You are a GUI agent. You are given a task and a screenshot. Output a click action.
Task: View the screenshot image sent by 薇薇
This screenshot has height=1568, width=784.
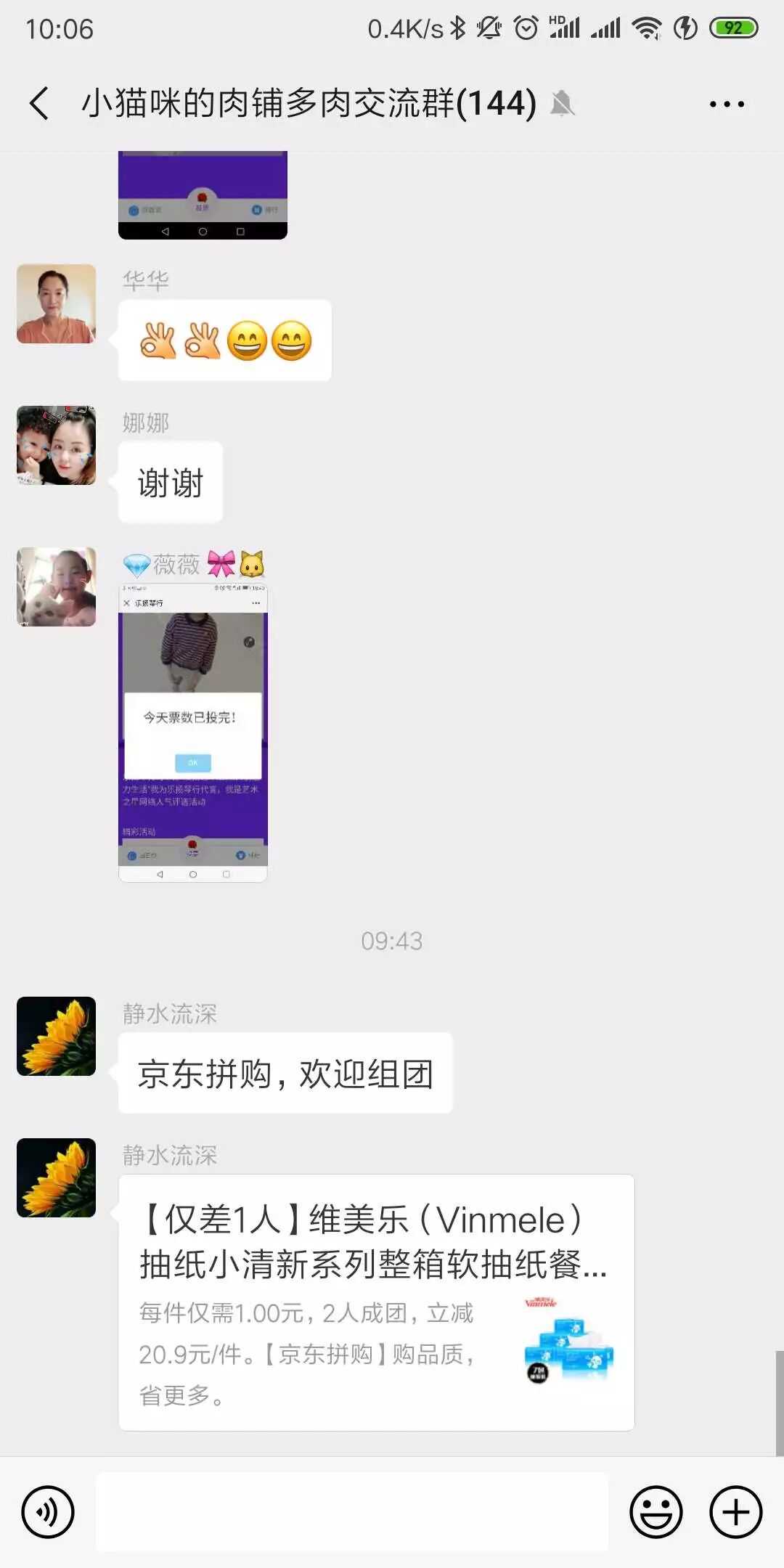click(x=193, y=733)
